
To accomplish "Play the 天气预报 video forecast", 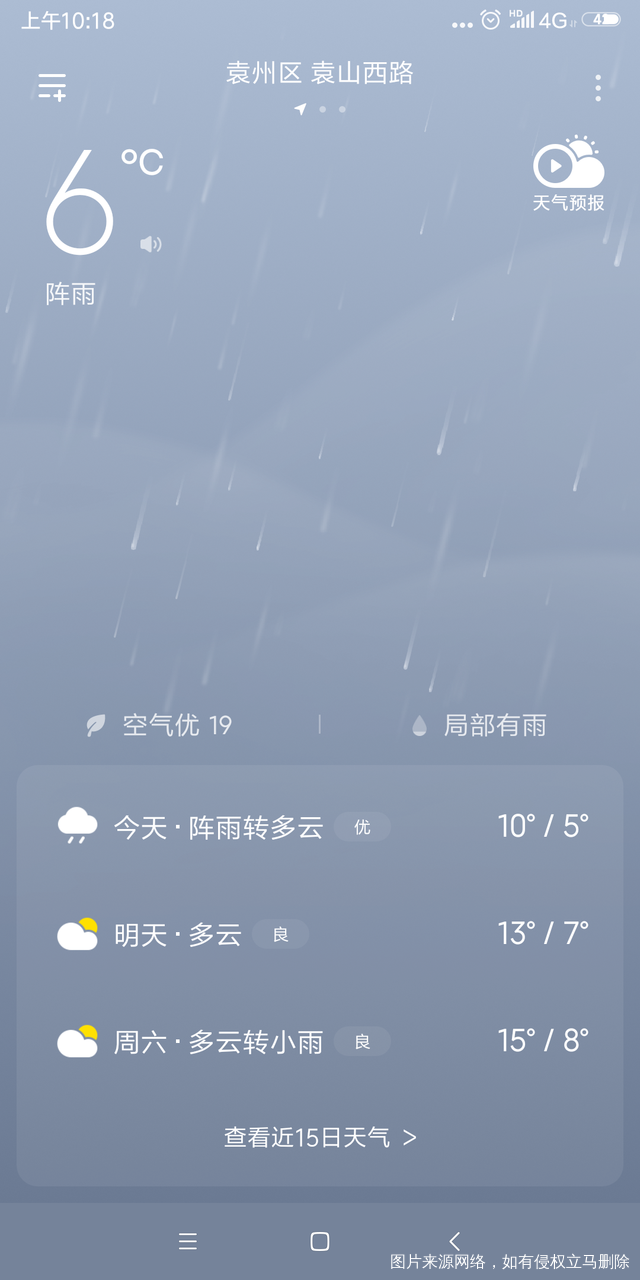I will tap(568, 173).
